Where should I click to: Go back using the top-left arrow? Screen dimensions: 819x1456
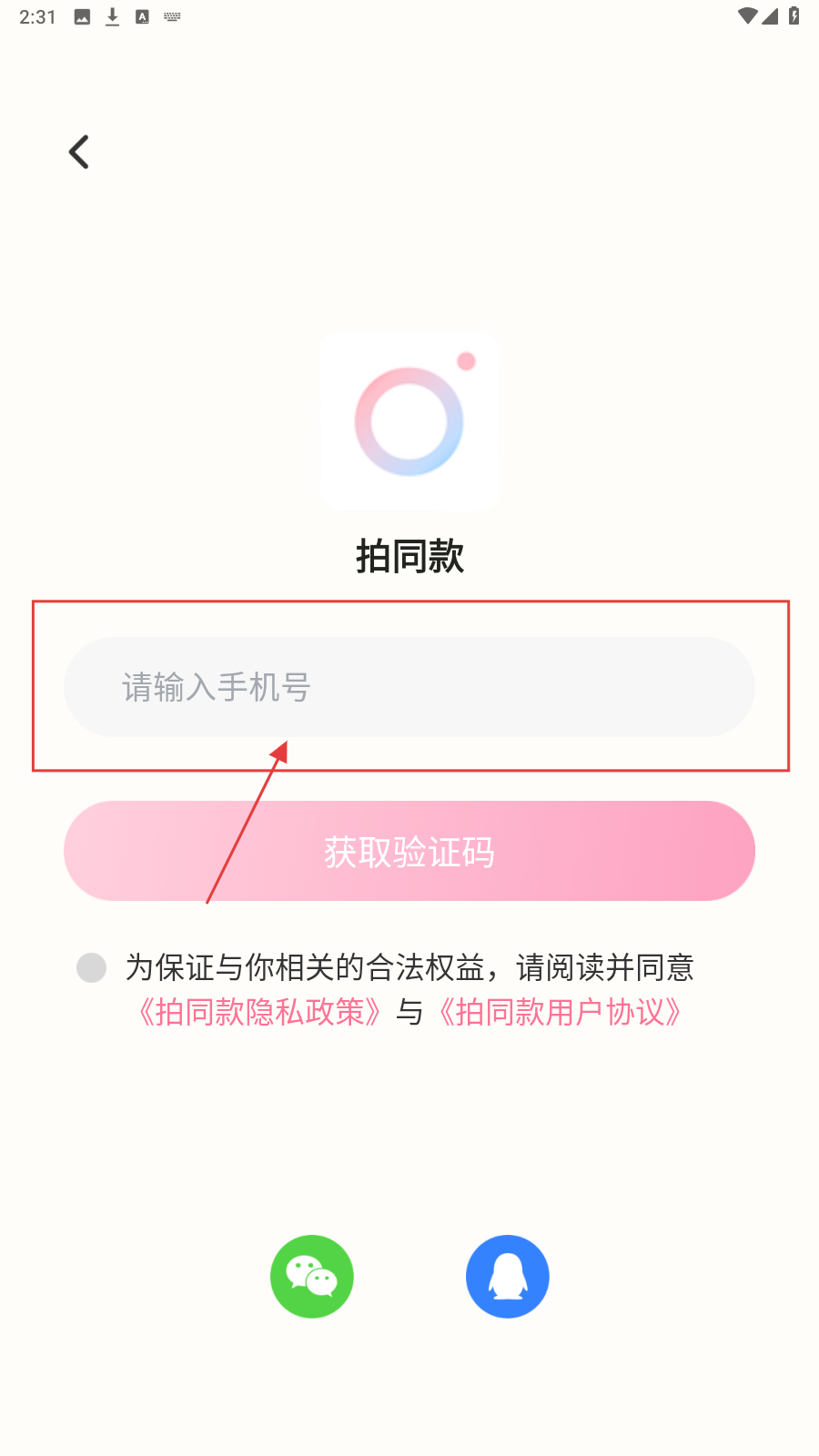click(79, 152)
